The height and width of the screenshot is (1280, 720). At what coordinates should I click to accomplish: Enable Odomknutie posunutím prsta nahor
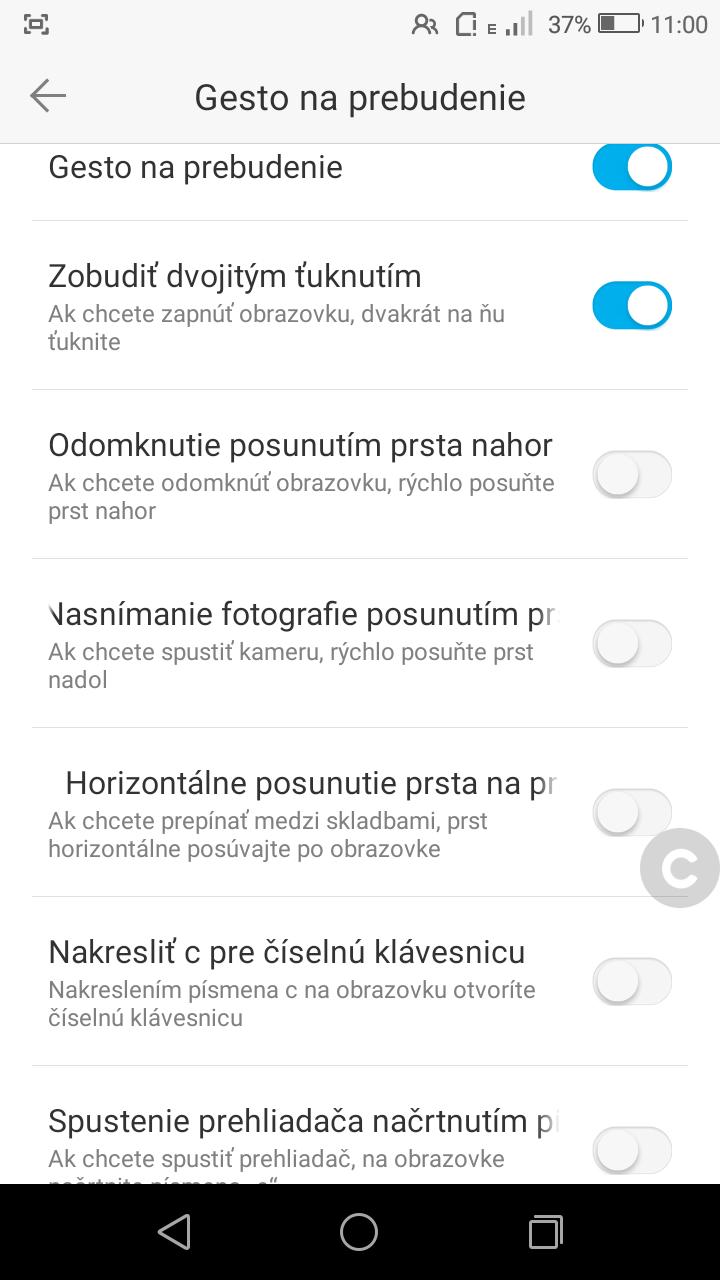coord(632,474)
